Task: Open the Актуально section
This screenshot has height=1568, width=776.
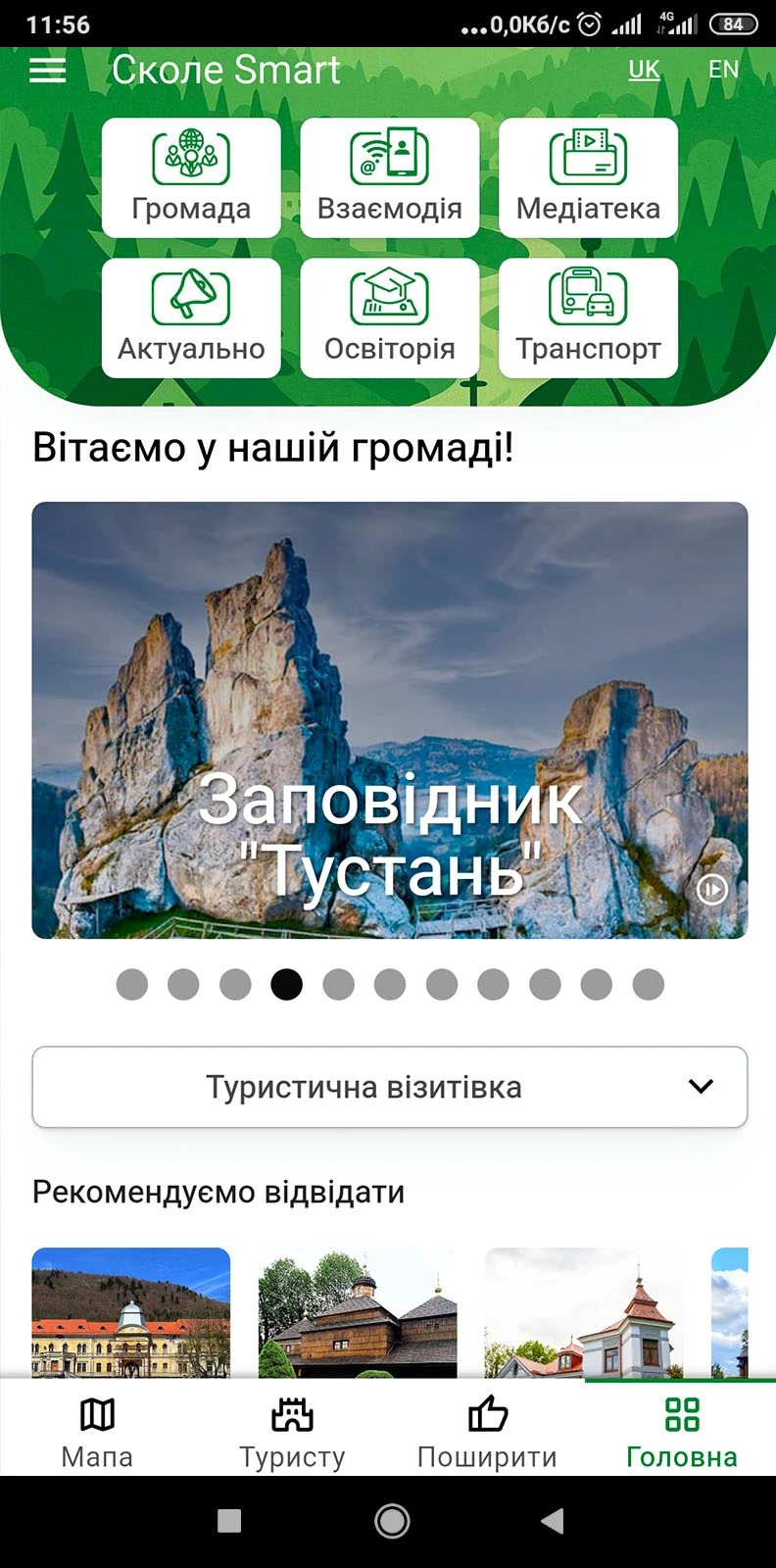Action: pyautogui.click(x=191, y=318)
